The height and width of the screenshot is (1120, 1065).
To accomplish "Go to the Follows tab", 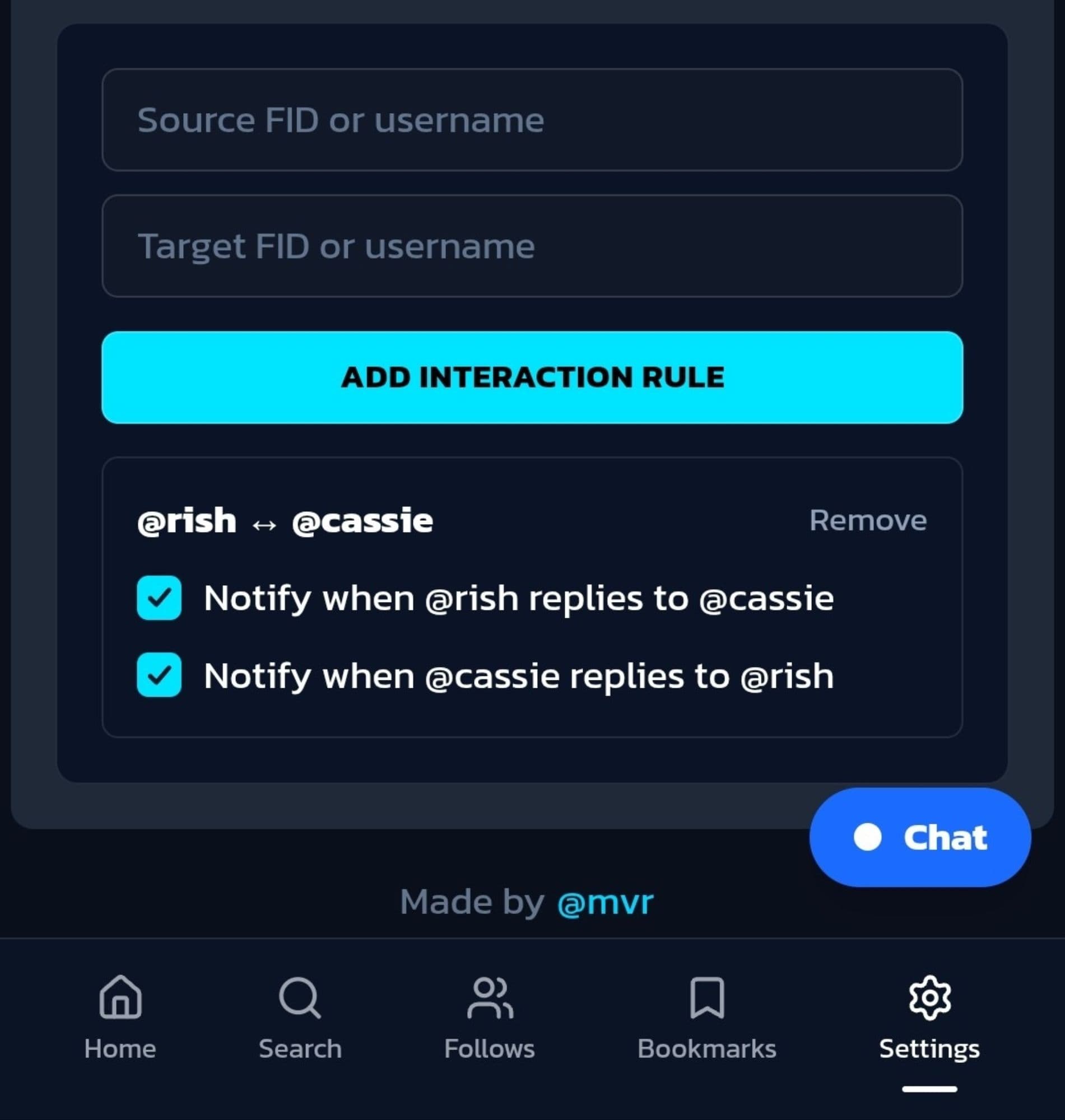I will 489,1017.
